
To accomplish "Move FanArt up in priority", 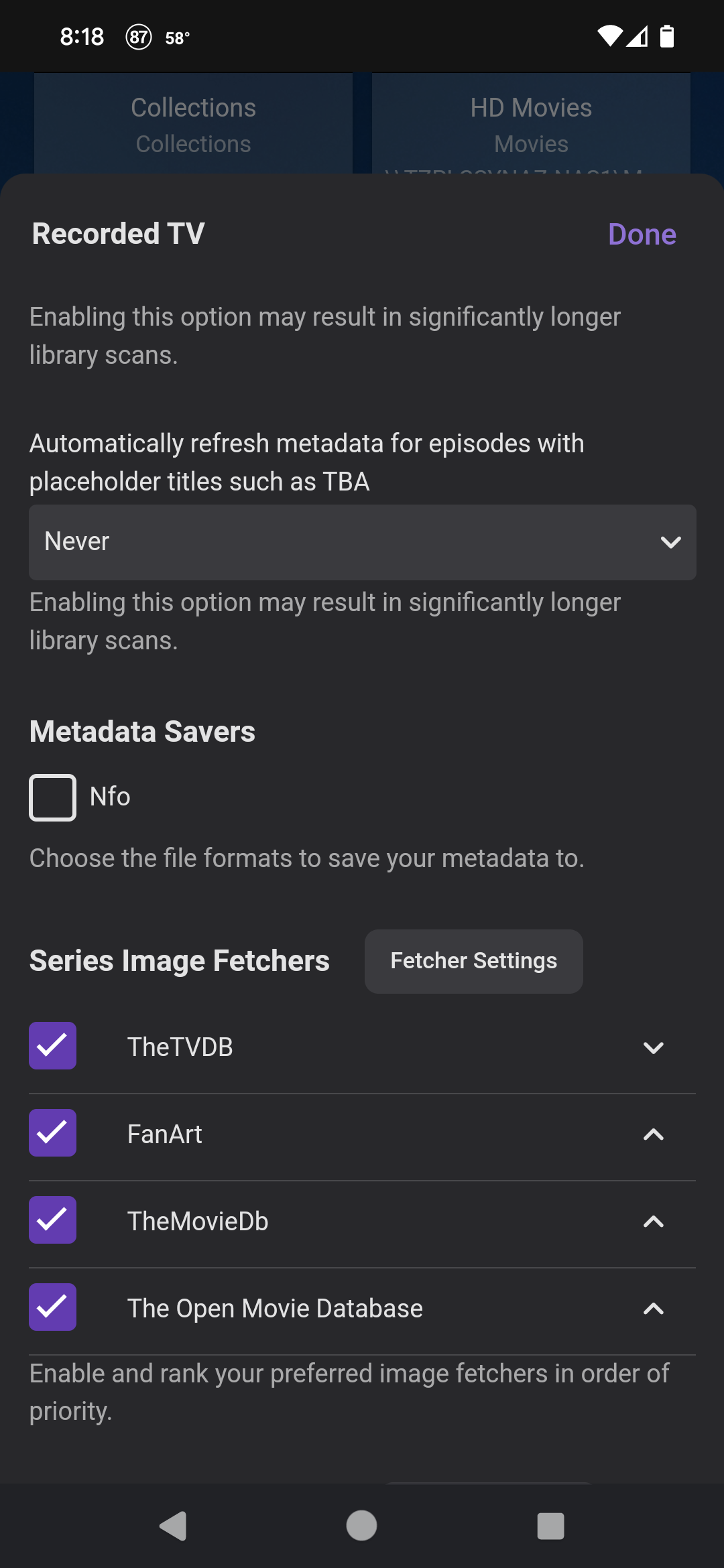I will 653,1134.
